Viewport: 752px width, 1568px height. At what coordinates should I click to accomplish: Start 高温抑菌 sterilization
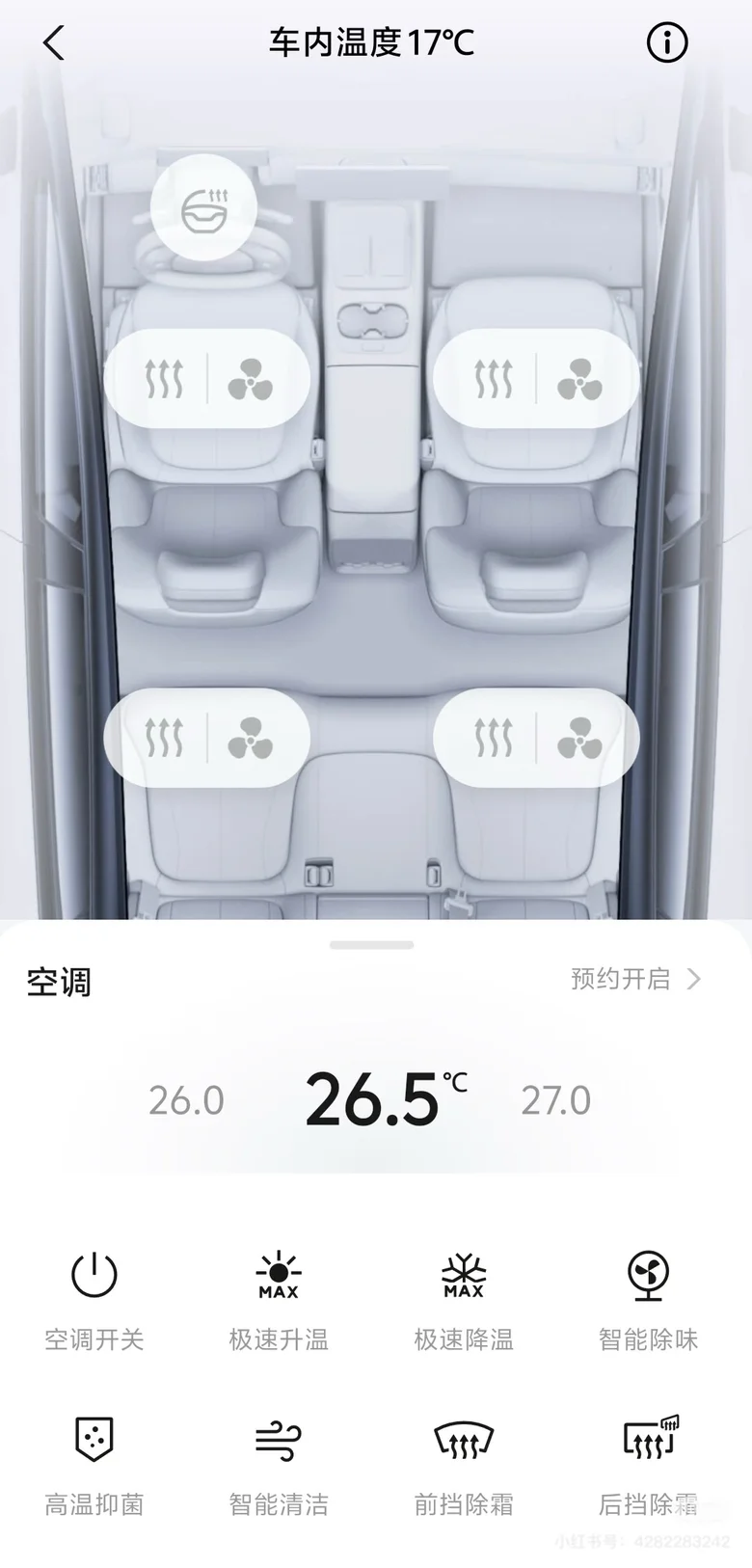[94, 1465]
